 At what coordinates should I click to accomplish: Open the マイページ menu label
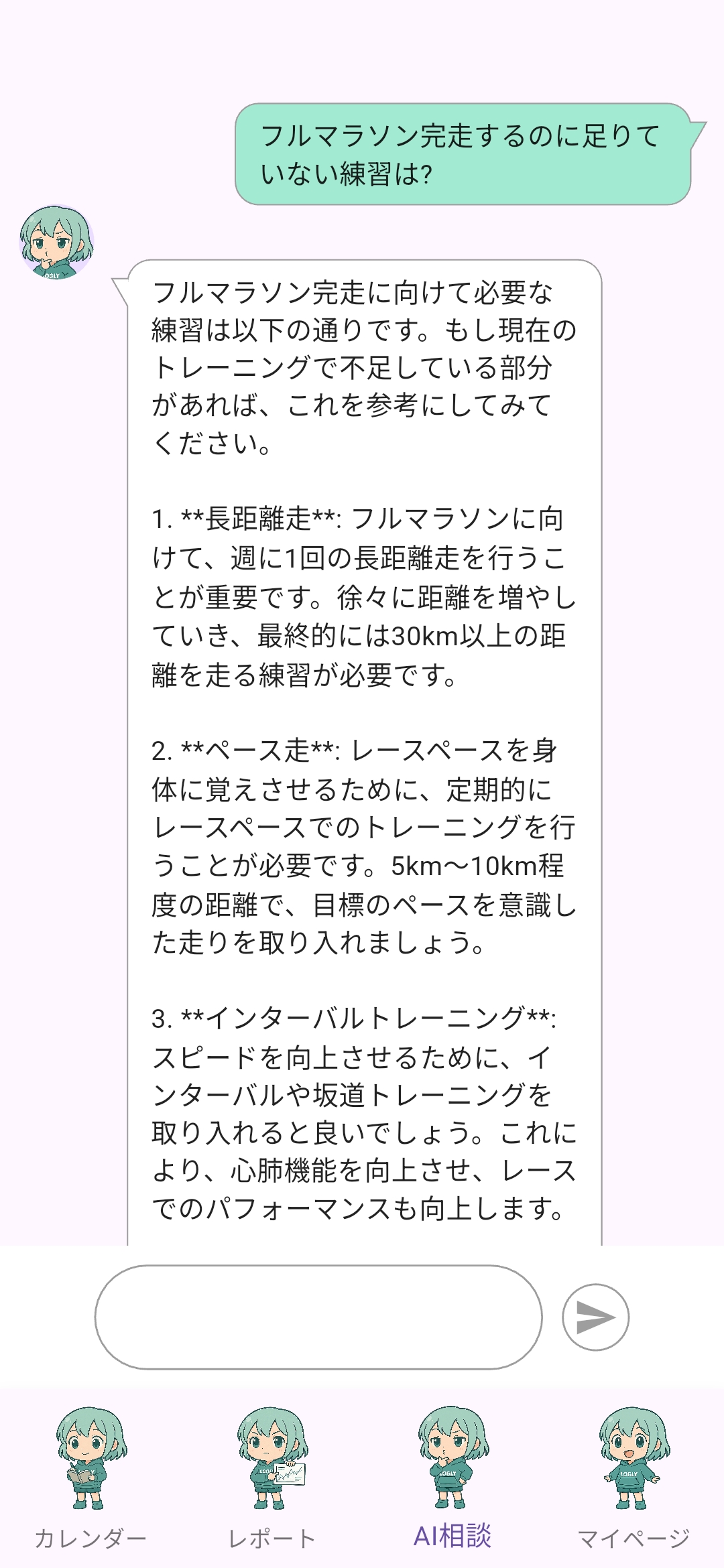[x=633, y=1538]
